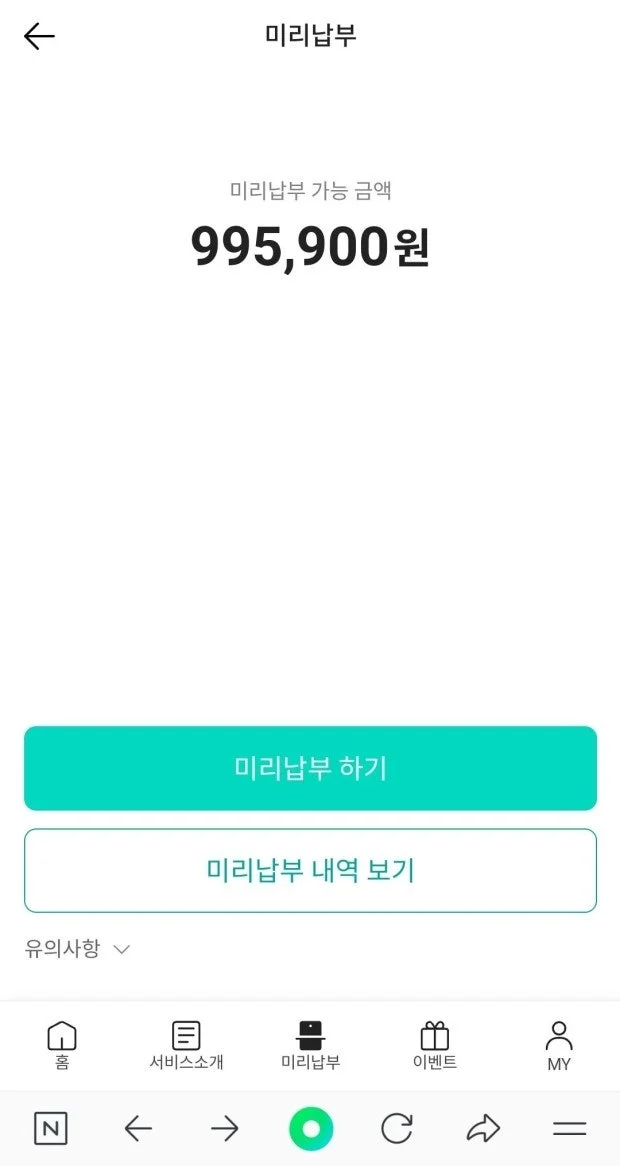The image size is (620, 1166).
Task: Tap the green circle search button
Action: [311, 1129]
